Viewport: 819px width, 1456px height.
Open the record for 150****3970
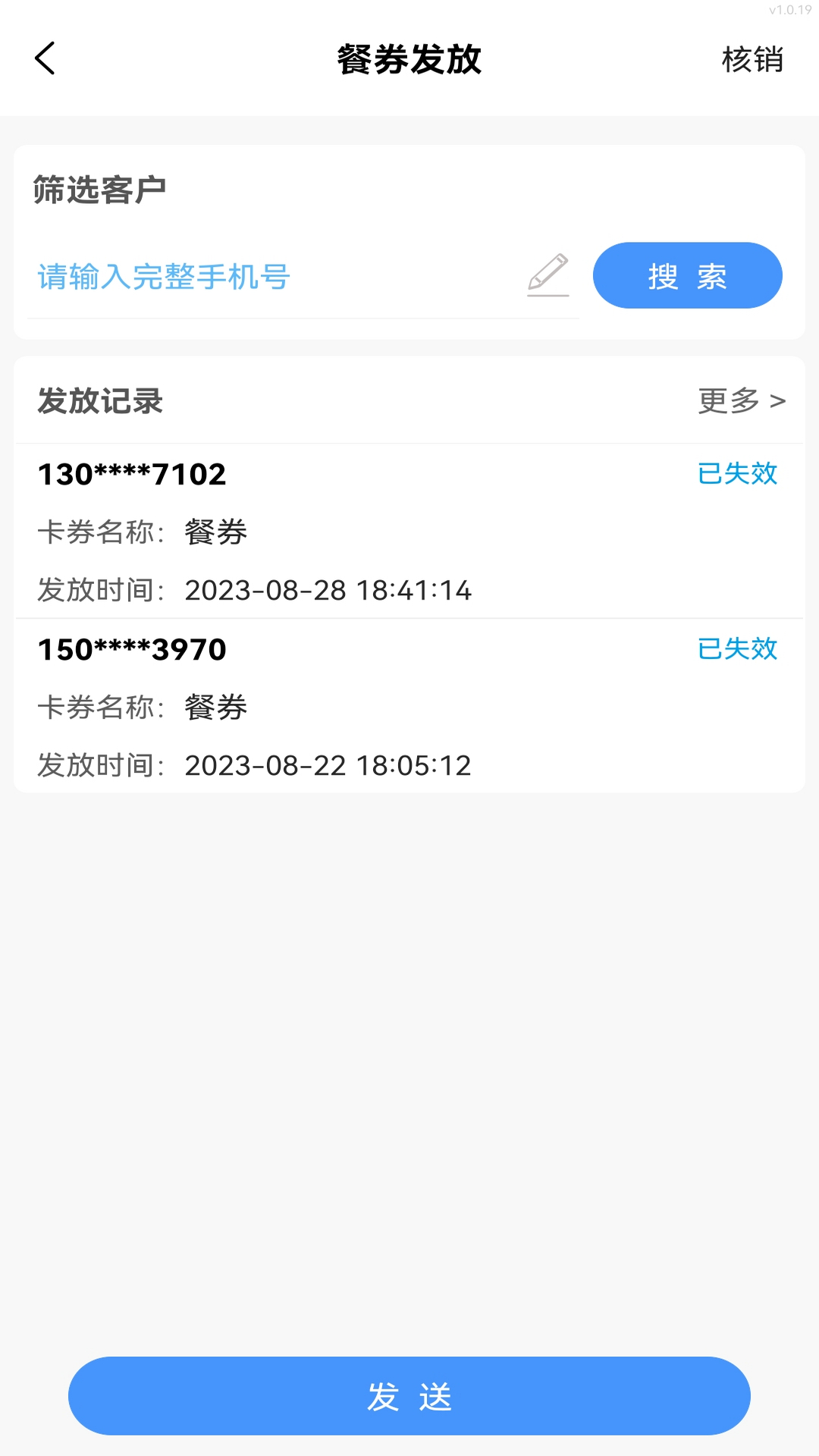coord(409,706)
